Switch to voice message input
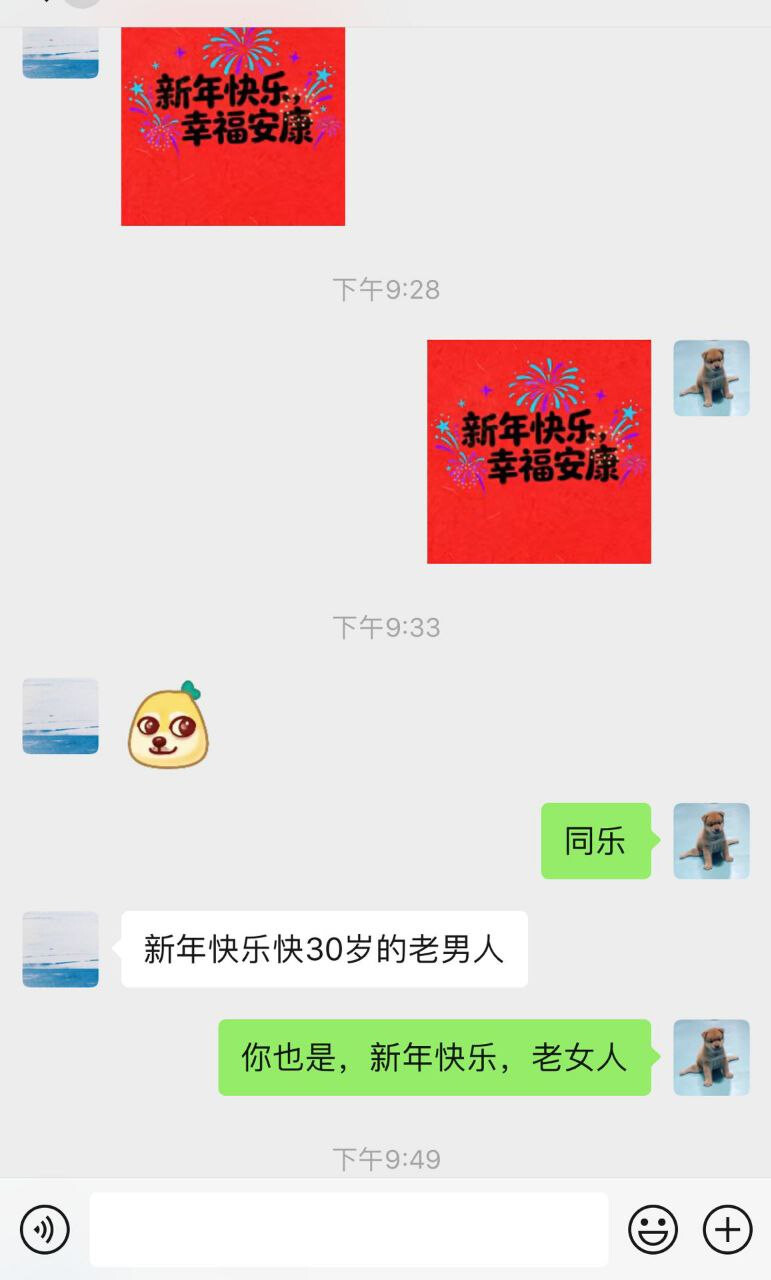 pos(45,1229)
